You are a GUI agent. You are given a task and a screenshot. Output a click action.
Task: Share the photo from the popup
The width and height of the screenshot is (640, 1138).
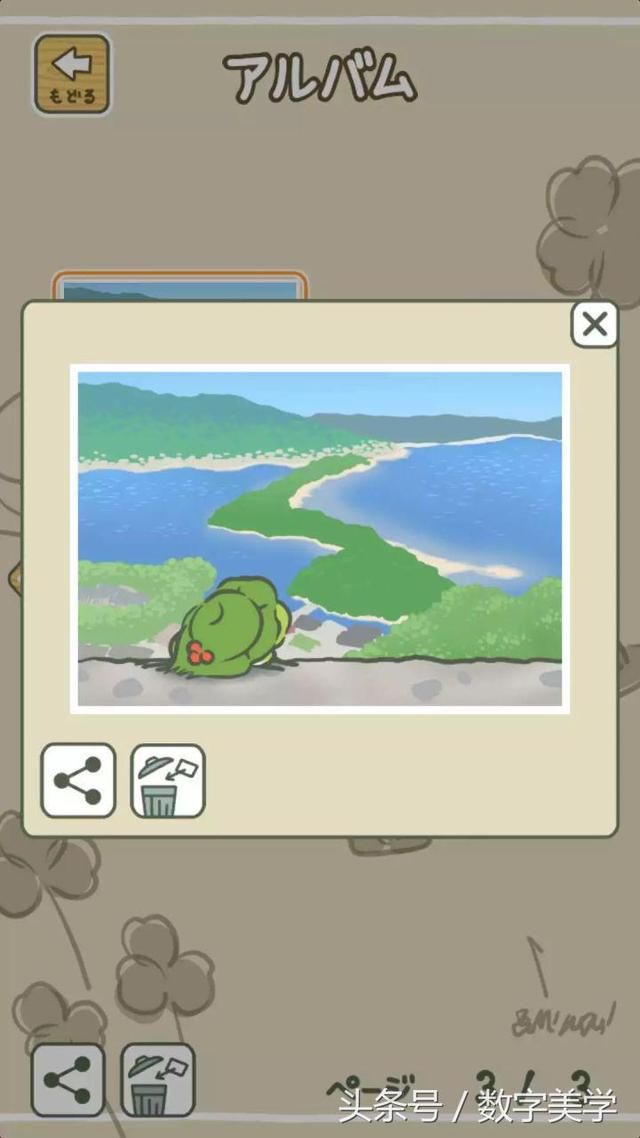78,781
